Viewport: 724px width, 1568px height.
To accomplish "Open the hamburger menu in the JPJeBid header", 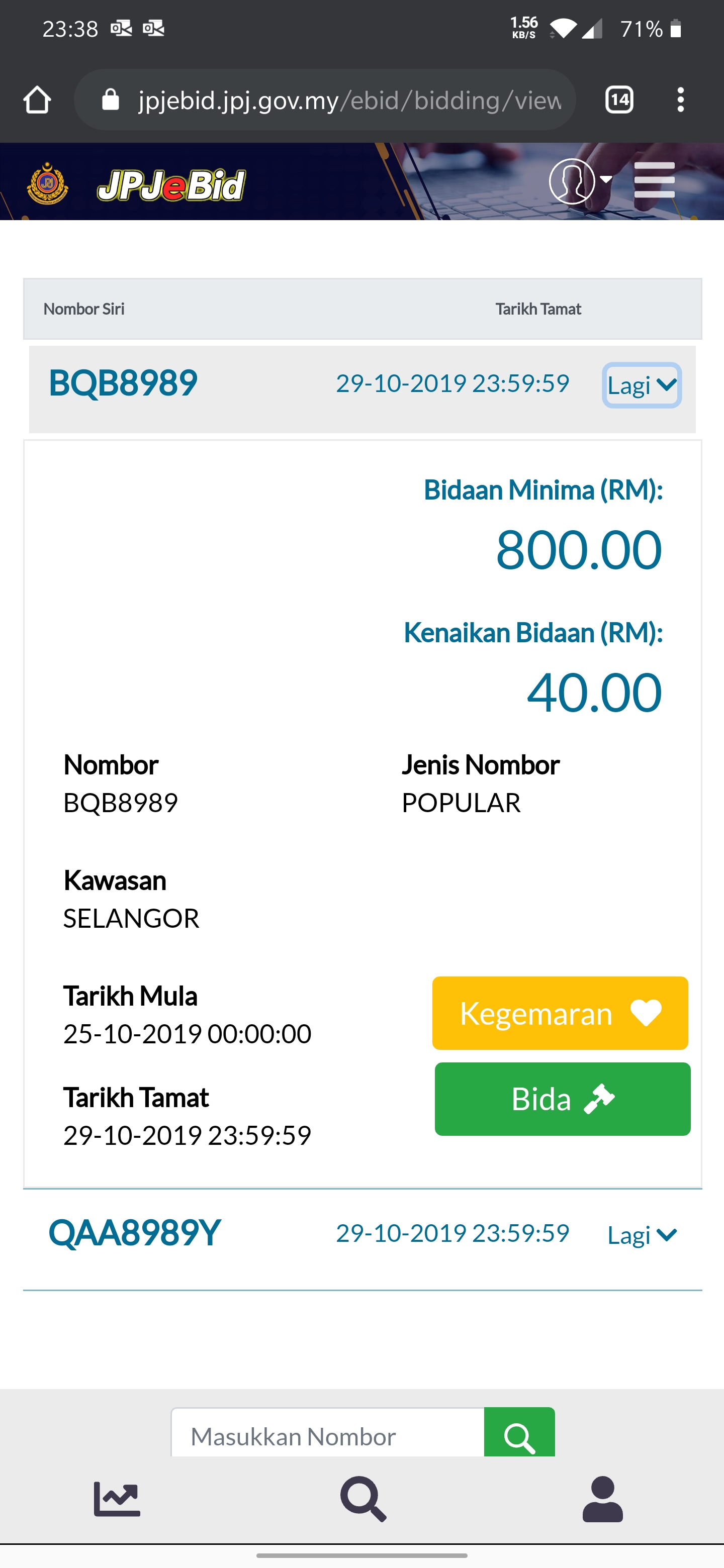I will (654, 180).
